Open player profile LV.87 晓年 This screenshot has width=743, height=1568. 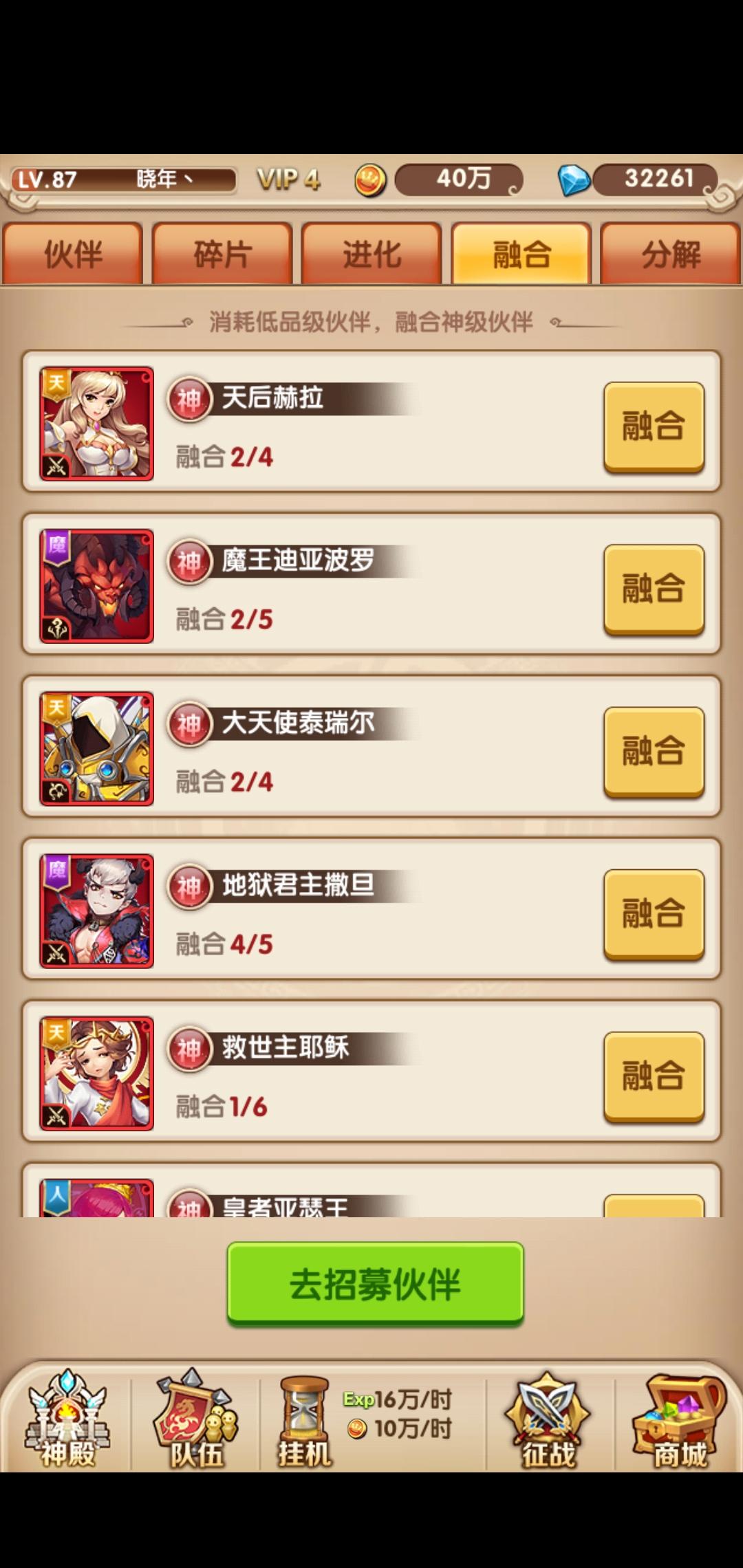(x=124, y=179)
